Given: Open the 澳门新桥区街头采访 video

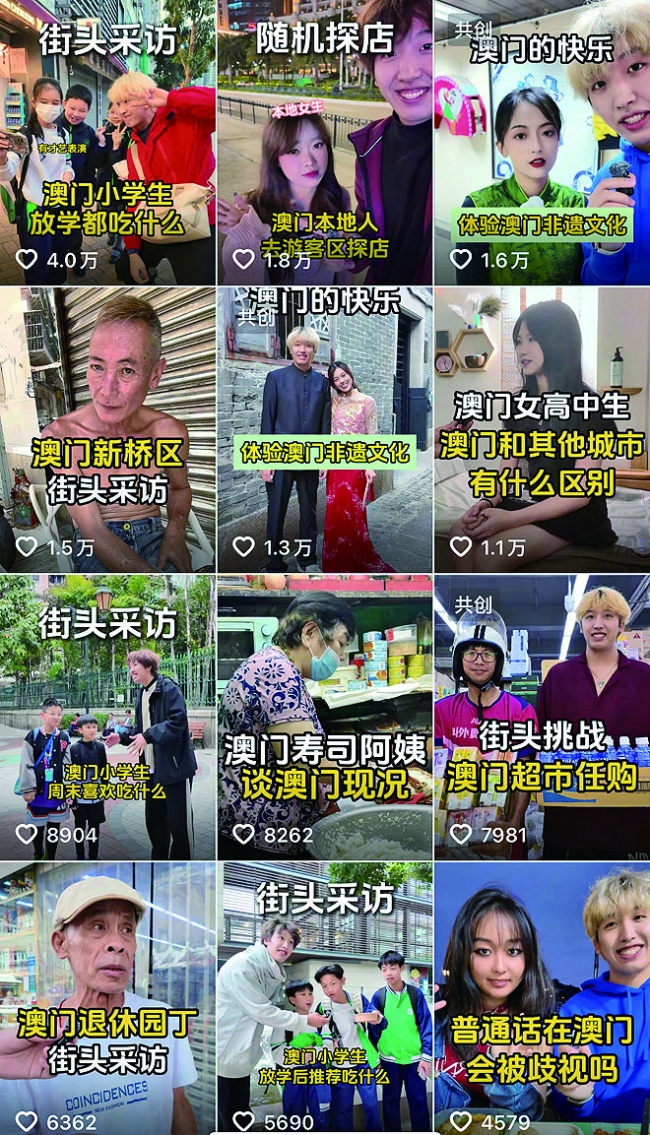Looking at the screenshot, I should point(107,430).
